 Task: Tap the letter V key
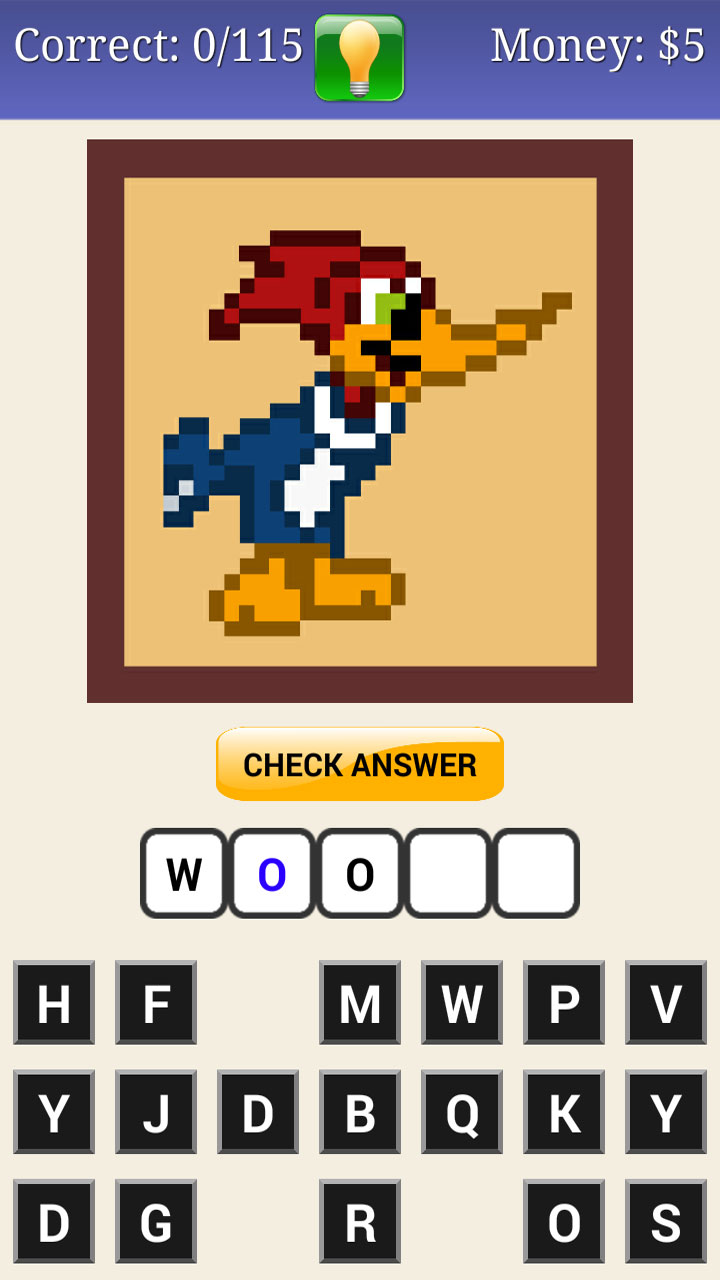(x=666, y=1003)
